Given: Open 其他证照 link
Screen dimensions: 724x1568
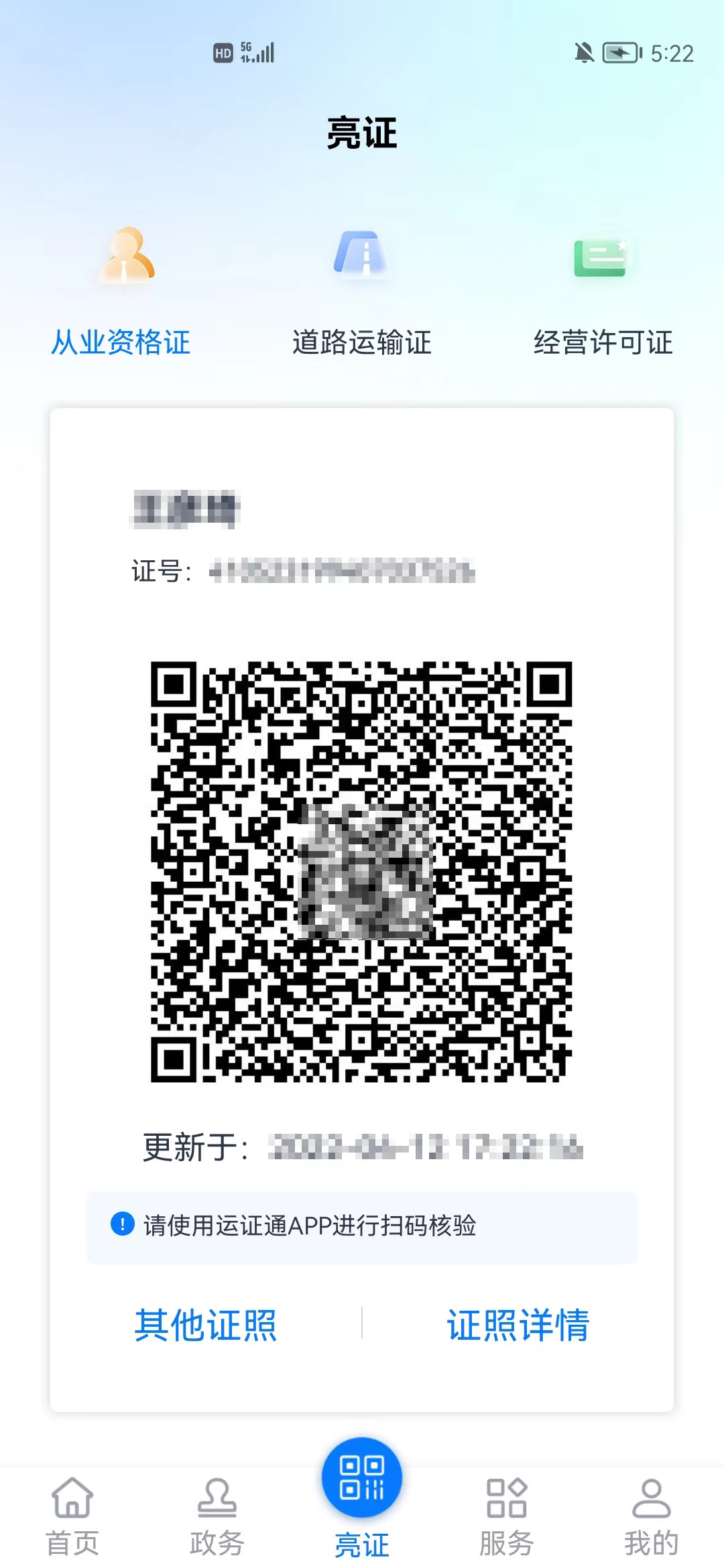Looking at the screenshot, I should click(206, 1325).
